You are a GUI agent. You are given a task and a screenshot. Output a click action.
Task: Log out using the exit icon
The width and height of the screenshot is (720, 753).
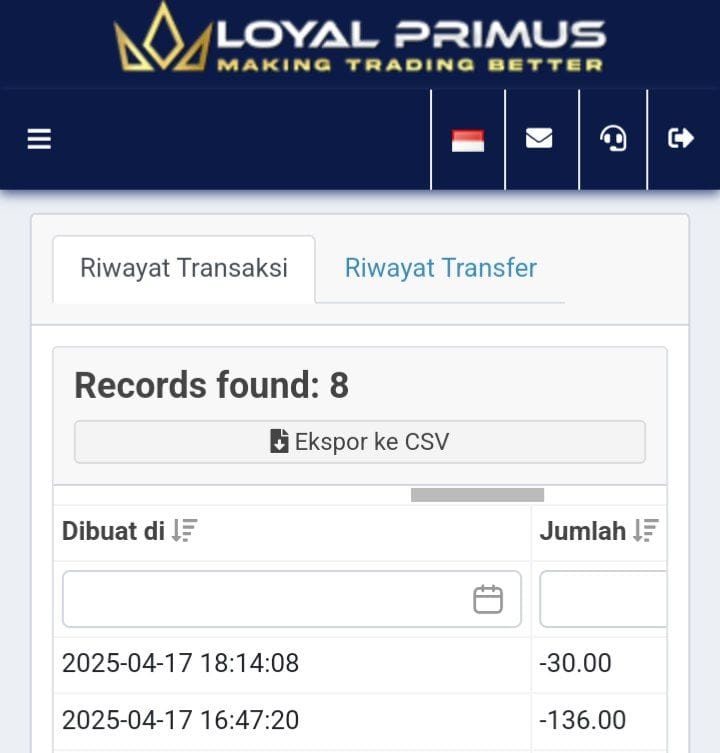681,139
